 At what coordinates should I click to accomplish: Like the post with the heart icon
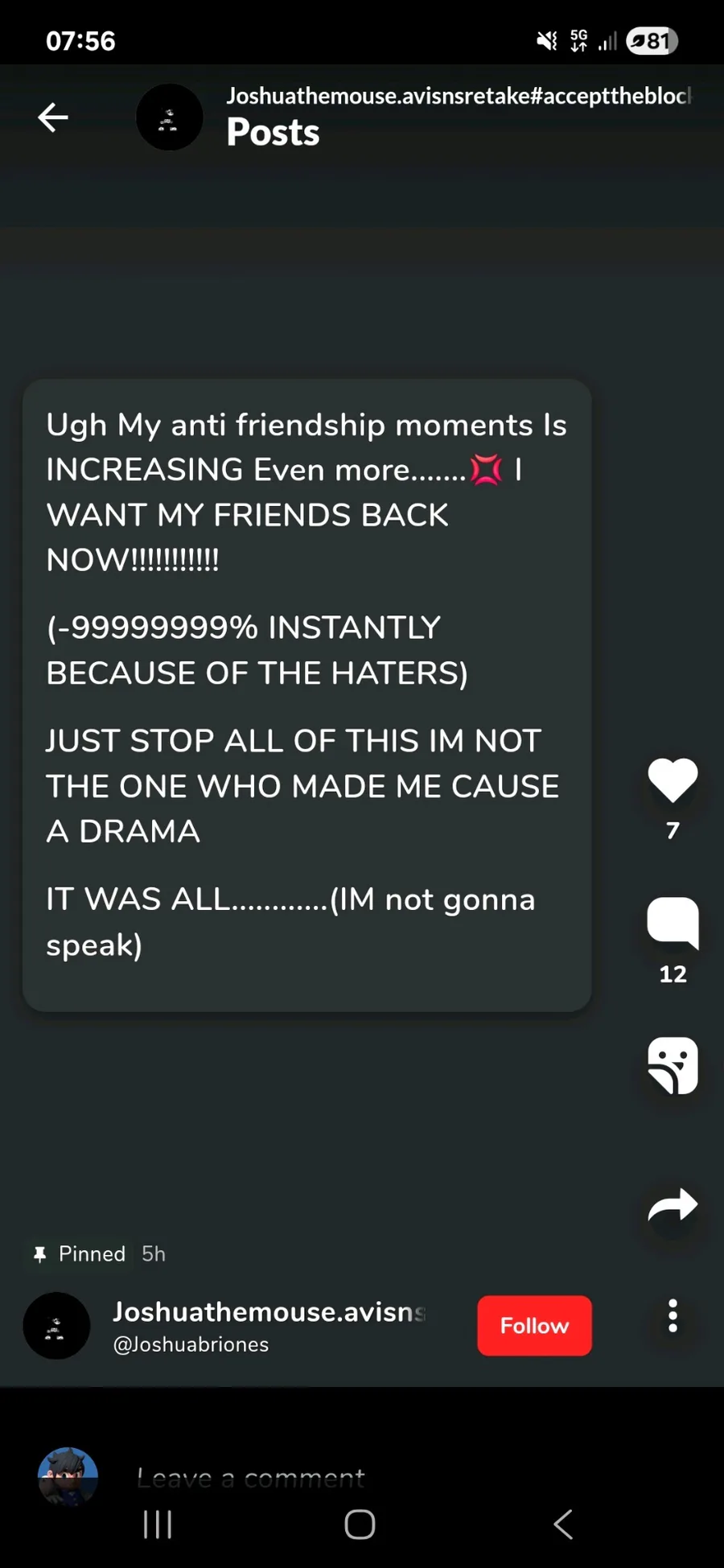[x=673, y=780]
